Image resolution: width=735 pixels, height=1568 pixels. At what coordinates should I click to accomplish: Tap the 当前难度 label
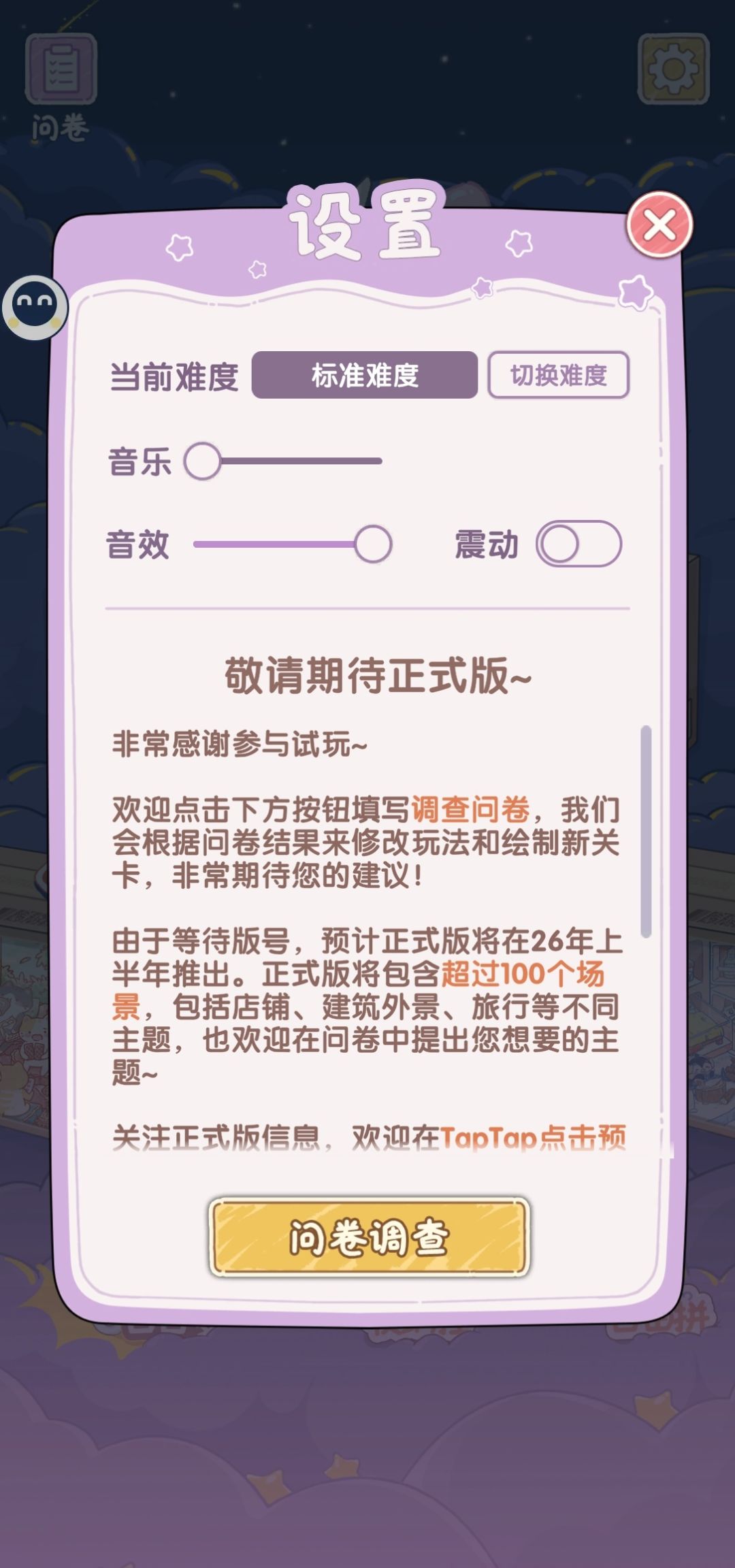coord(177,375)
